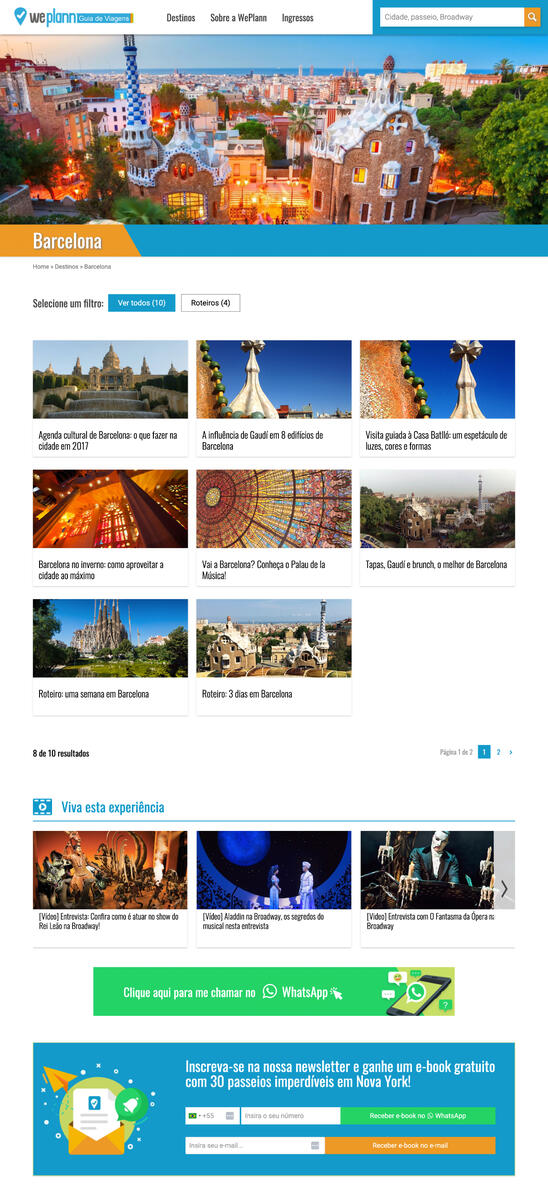Tap the WhatsApp contact banner
This screenshot has width=548, height=1189.
274,991
